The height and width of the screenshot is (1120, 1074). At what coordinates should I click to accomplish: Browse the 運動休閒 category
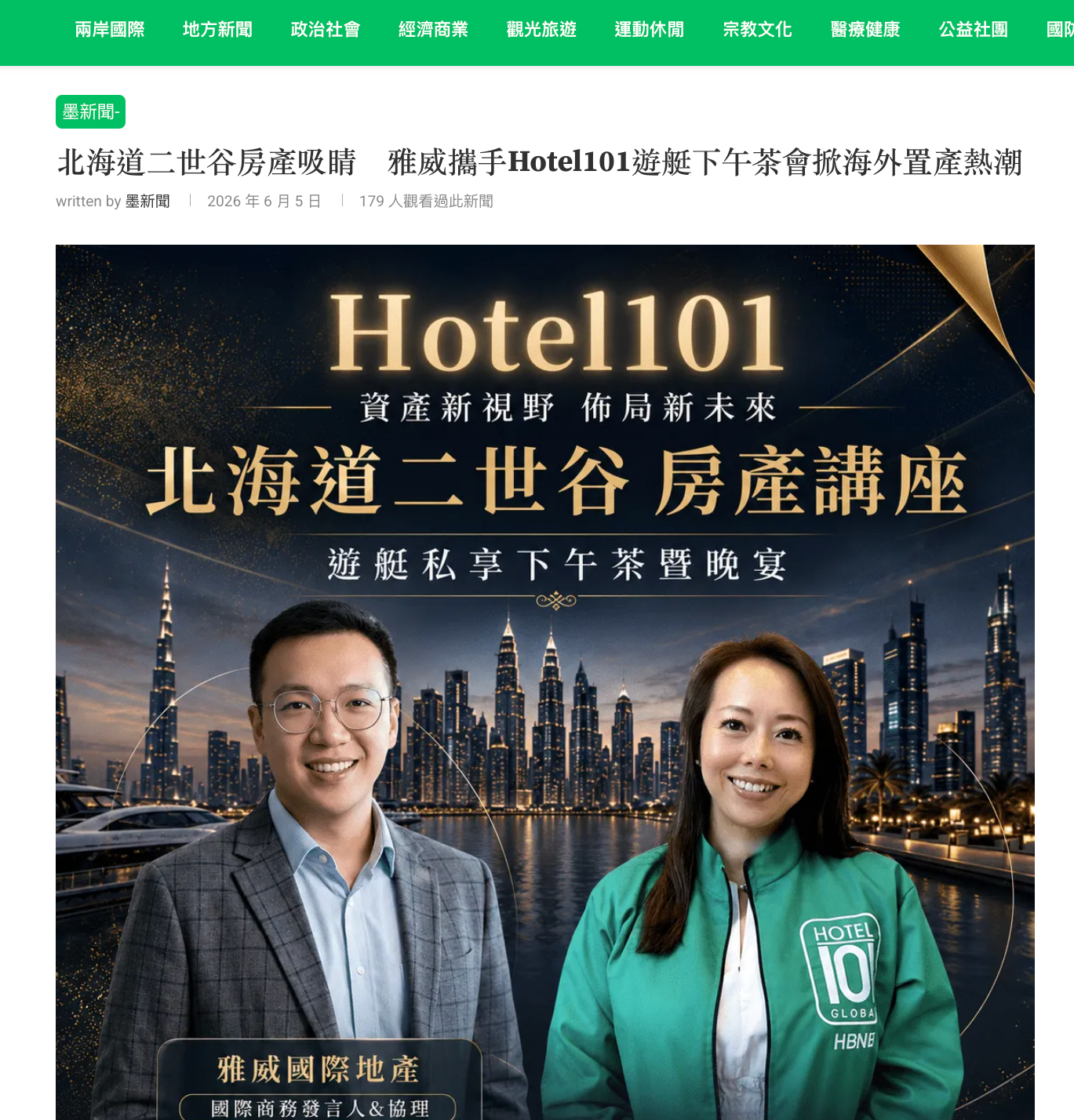pyautogui.click(x=649, y=30)
